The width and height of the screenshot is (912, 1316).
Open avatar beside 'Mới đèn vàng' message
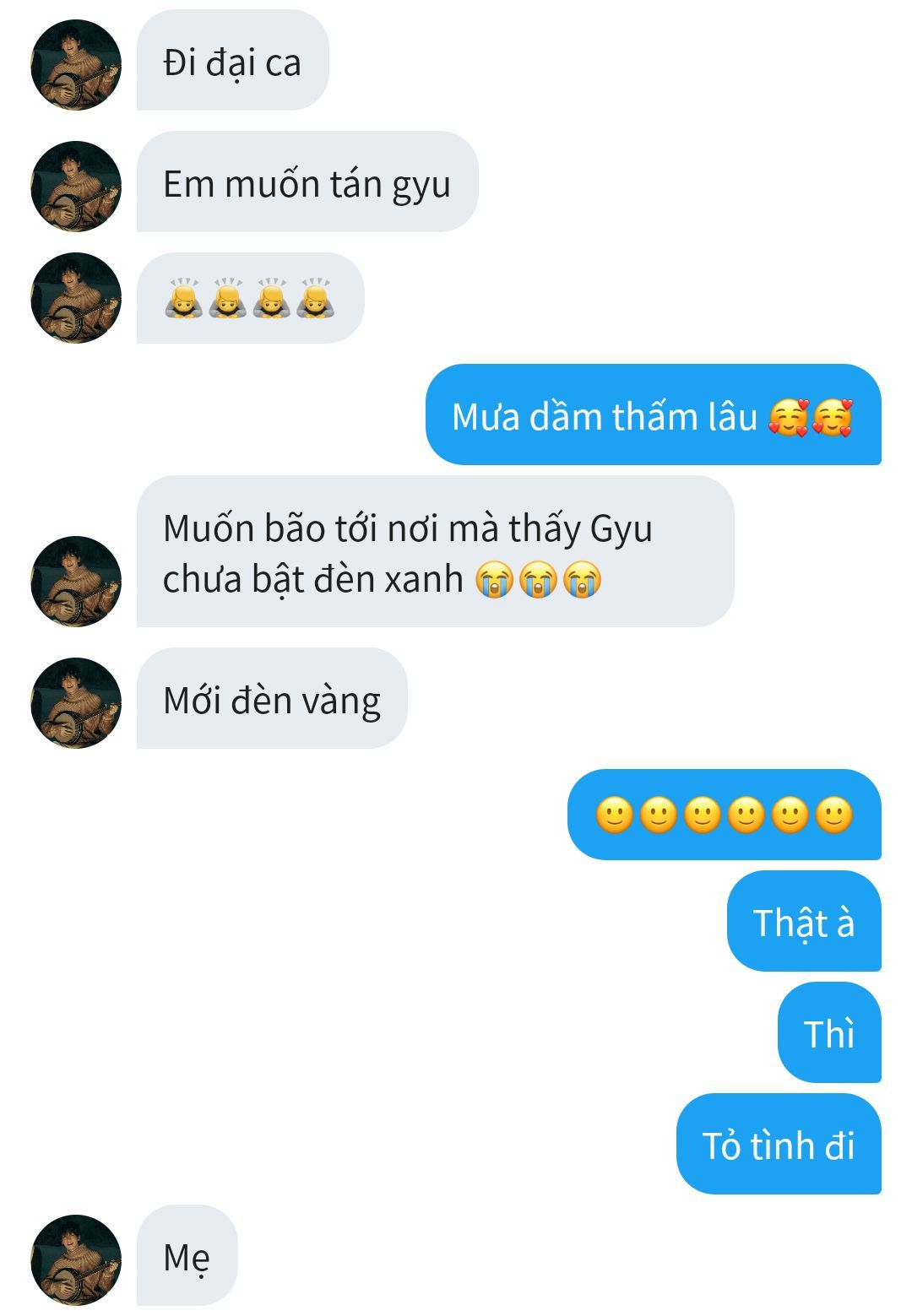point(76,702)
